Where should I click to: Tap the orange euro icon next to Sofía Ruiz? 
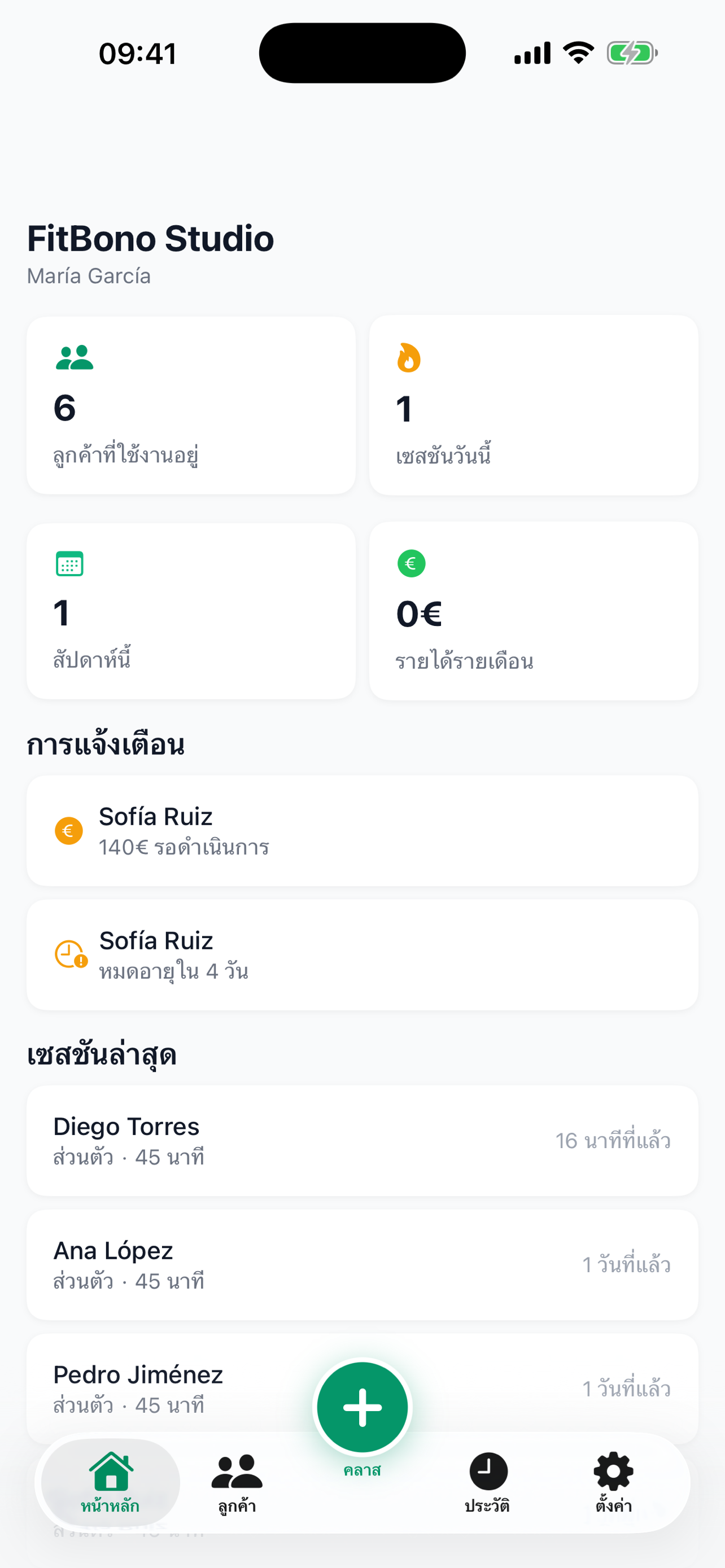[x=69, y=830]
